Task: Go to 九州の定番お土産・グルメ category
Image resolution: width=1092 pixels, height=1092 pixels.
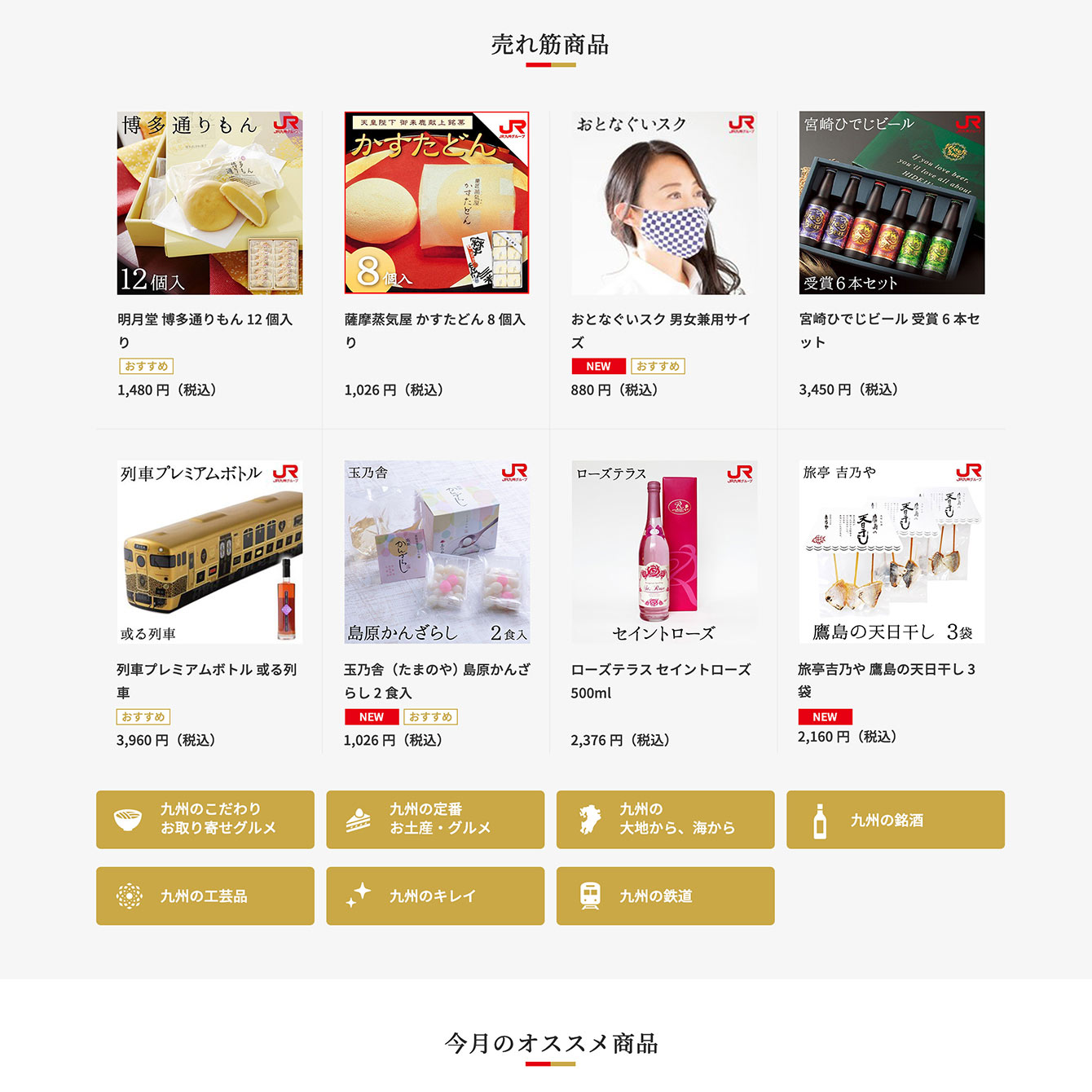Action: click(435, 819)
